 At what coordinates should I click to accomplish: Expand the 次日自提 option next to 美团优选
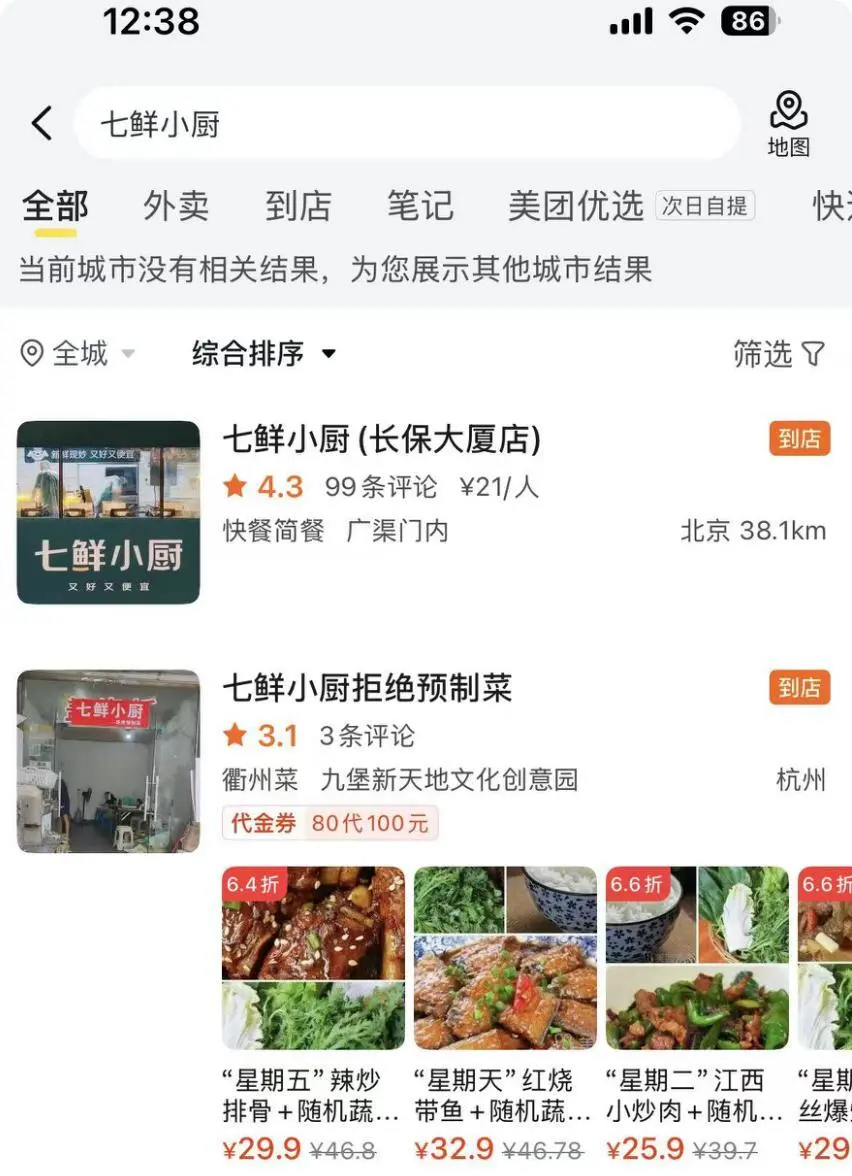[704, 201]
